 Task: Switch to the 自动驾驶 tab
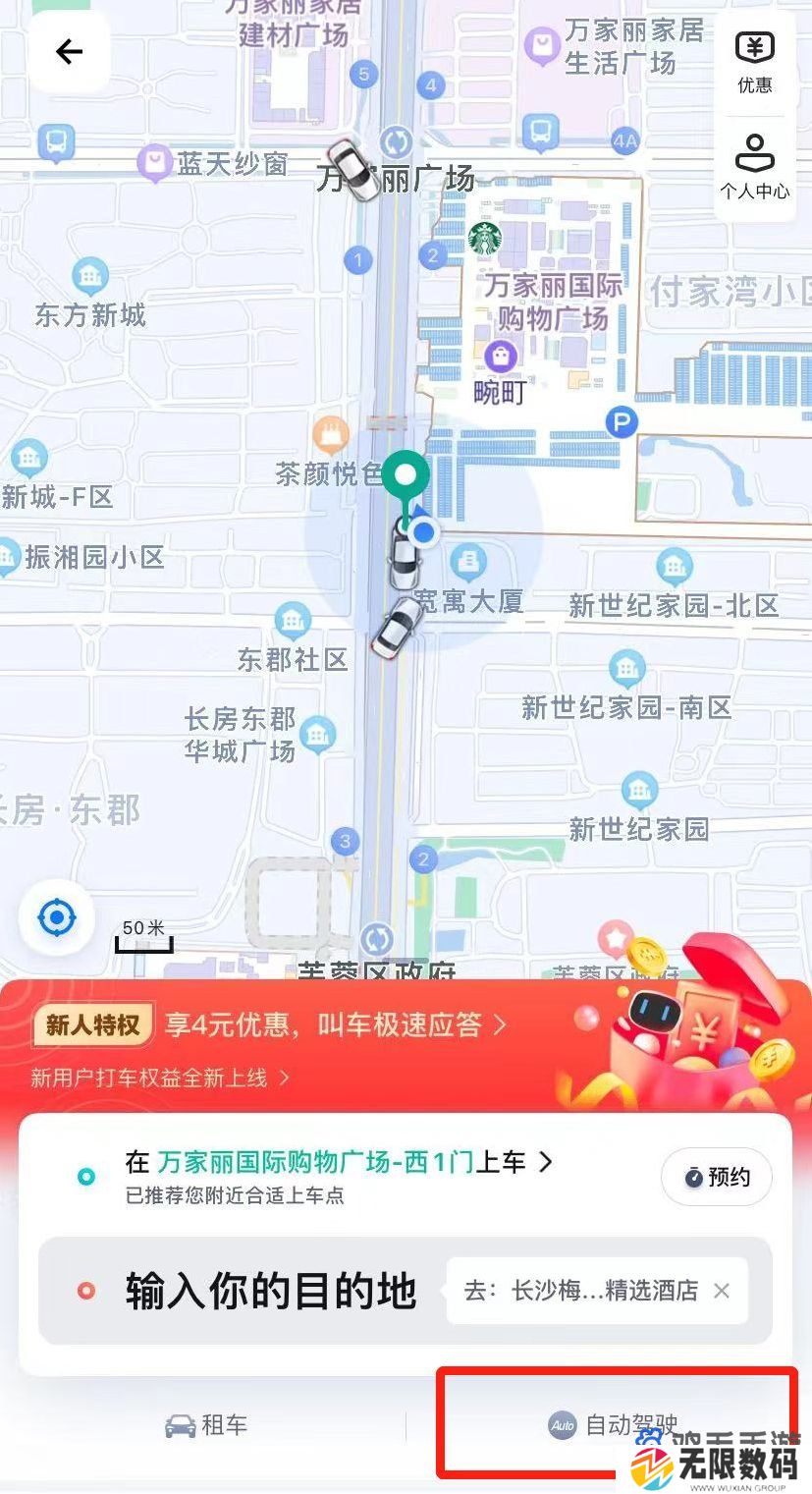click(x=614, y=1425)
